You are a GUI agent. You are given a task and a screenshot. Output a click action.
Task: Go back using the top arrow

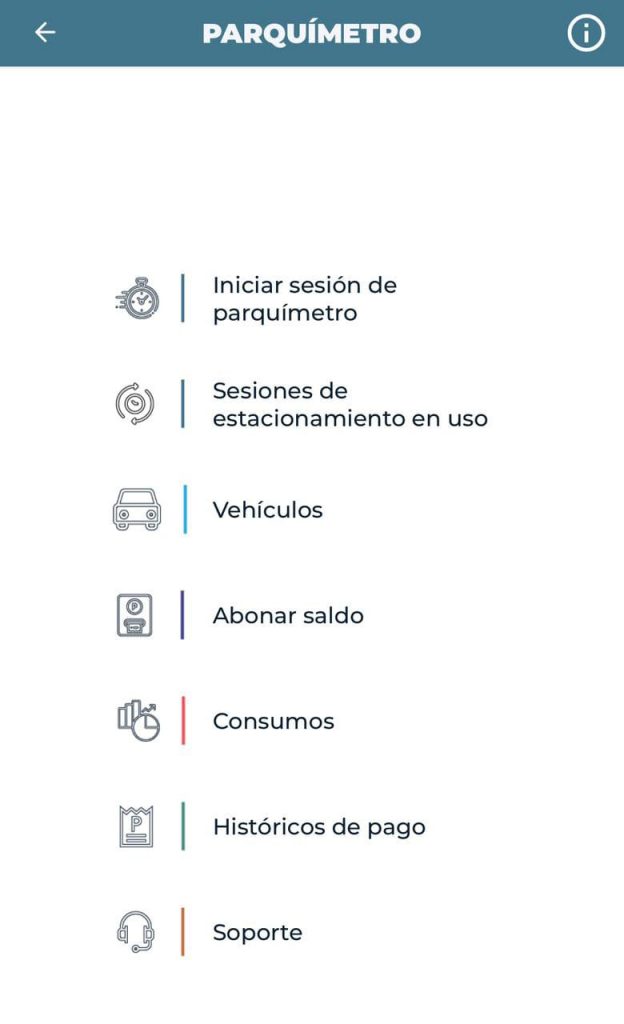(x=45, y=33)
